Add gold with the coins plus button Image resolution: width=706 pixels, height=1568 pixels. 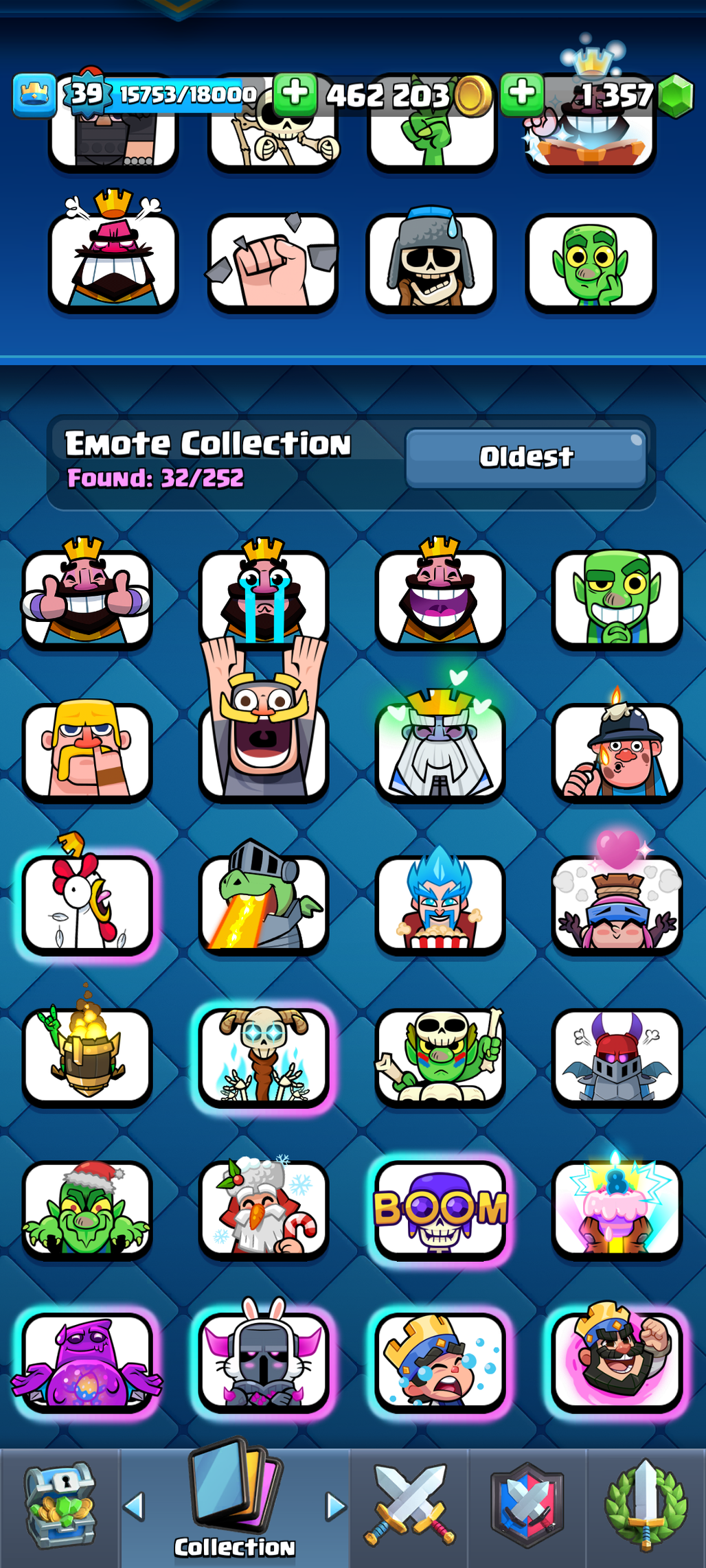[x=295, y=94]
